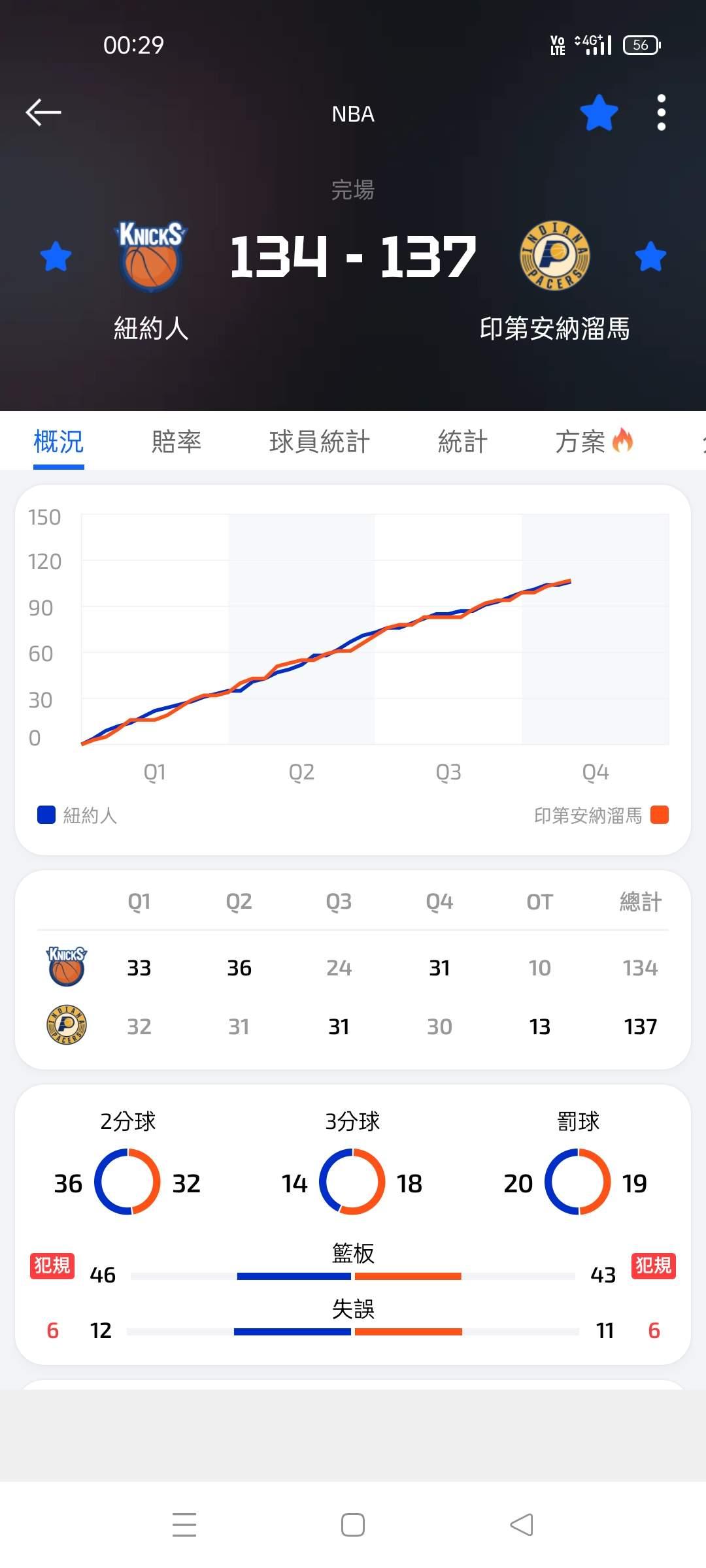Open the three-dot overflow menu
This screenshot has width=706, height=1568.
pos(661,113)
